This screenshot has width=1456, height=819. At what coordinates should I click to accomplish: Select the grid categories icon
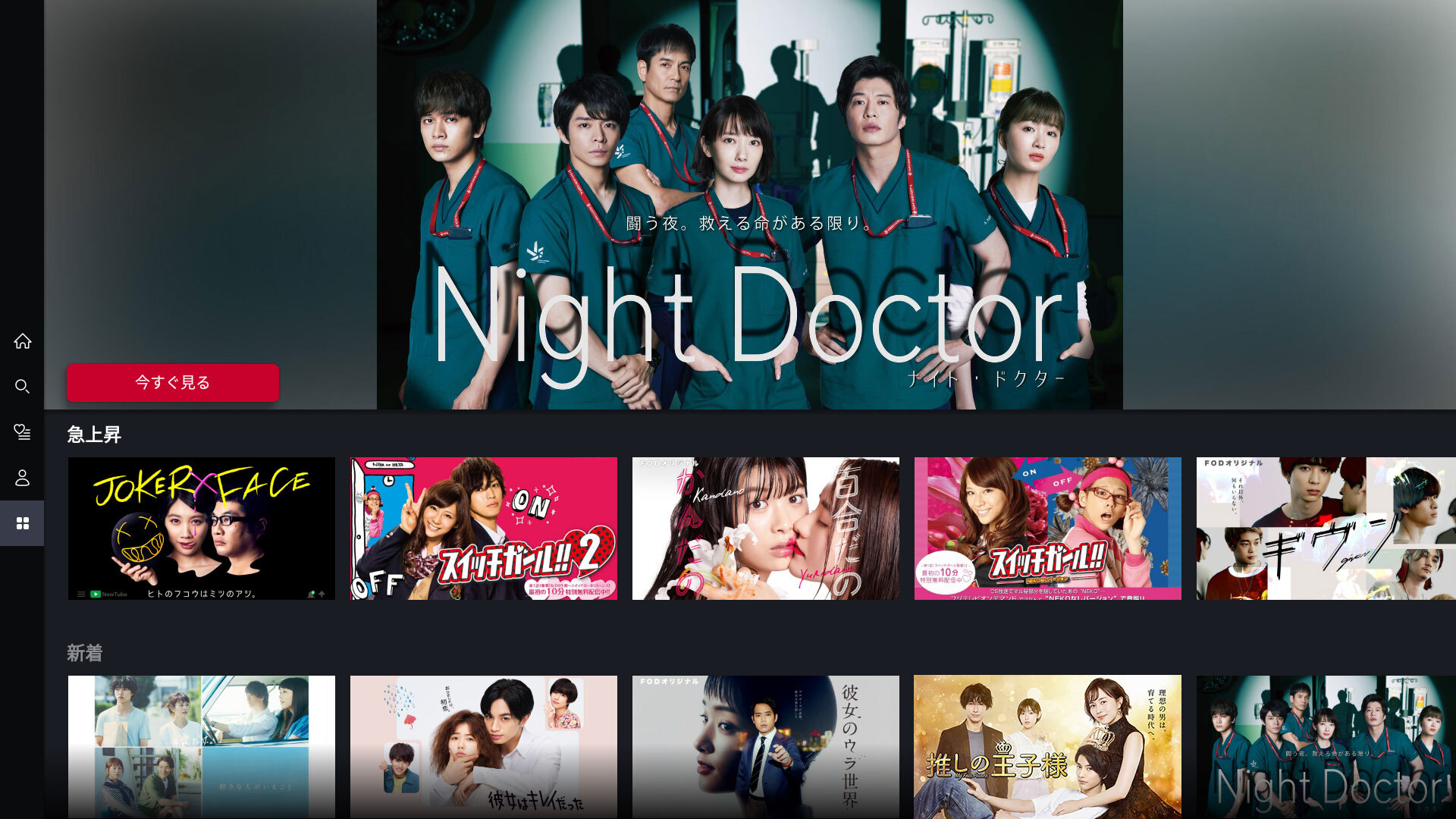tap(22, 523)
